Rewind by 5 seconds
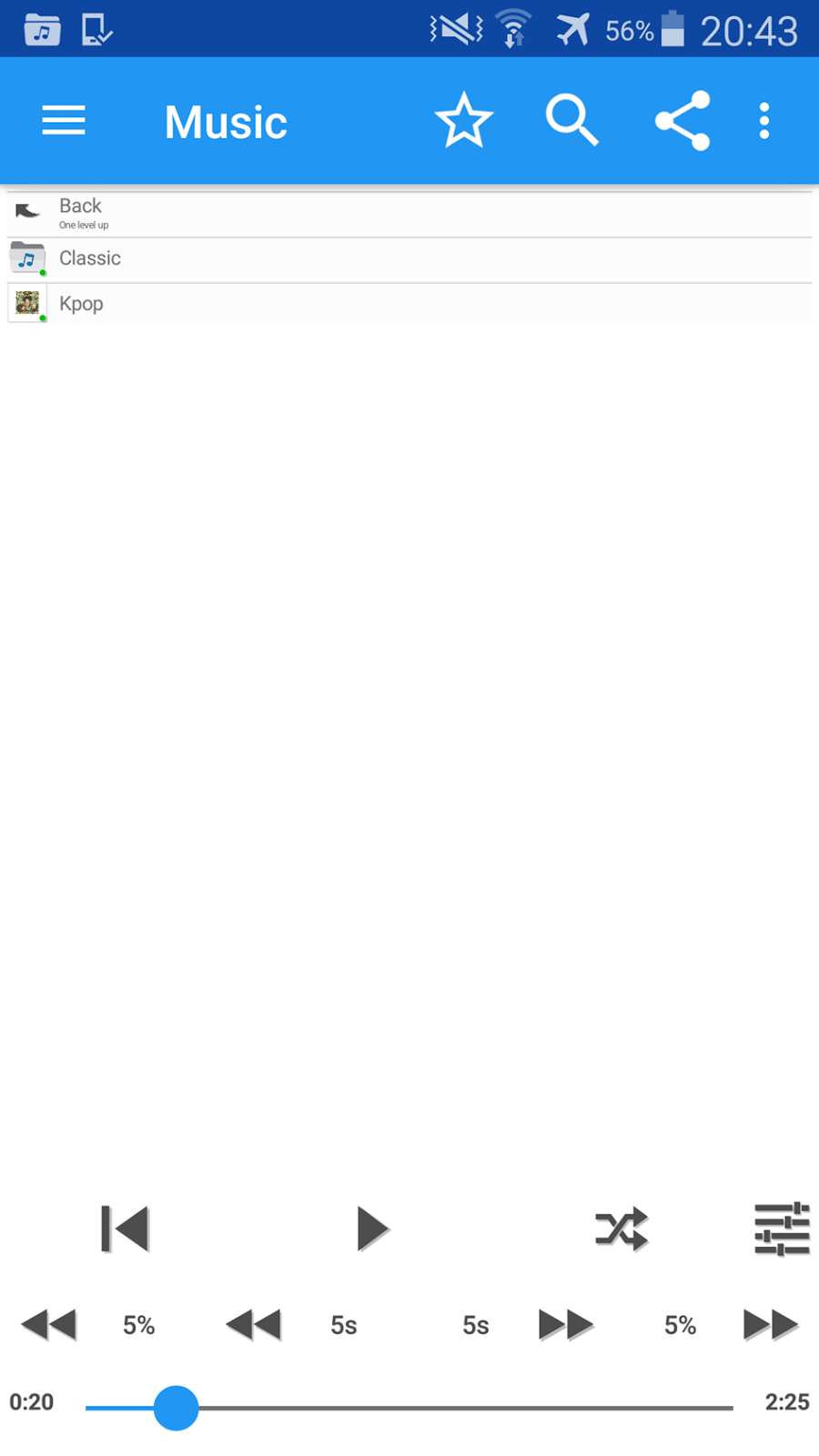Viewport: 819px width, 1456px height. click(255, 1325)
